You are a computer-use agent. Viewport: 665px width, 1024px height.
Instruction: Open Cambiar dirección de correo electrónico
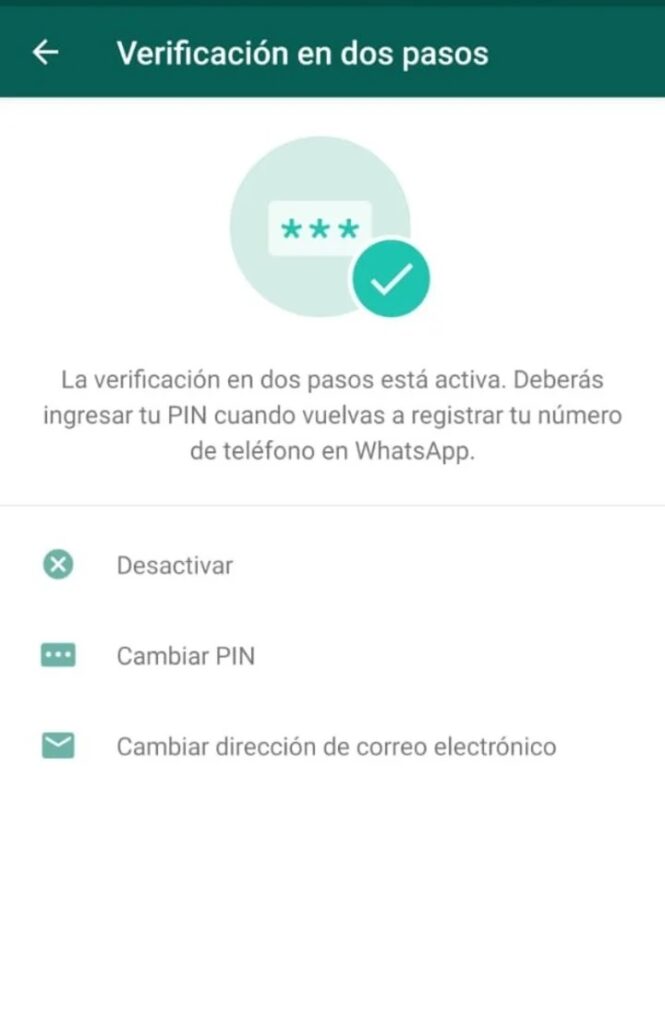pos(336,746)
